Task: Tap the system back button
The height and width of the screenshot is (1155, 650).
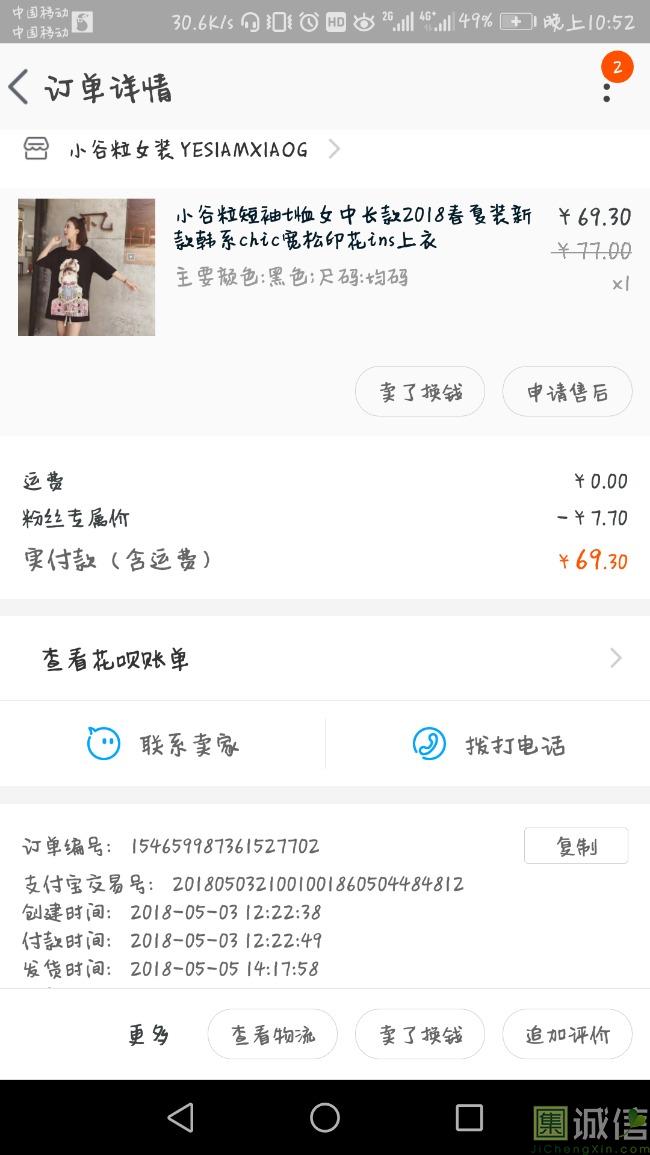Action: click(x=181, y=1117)
